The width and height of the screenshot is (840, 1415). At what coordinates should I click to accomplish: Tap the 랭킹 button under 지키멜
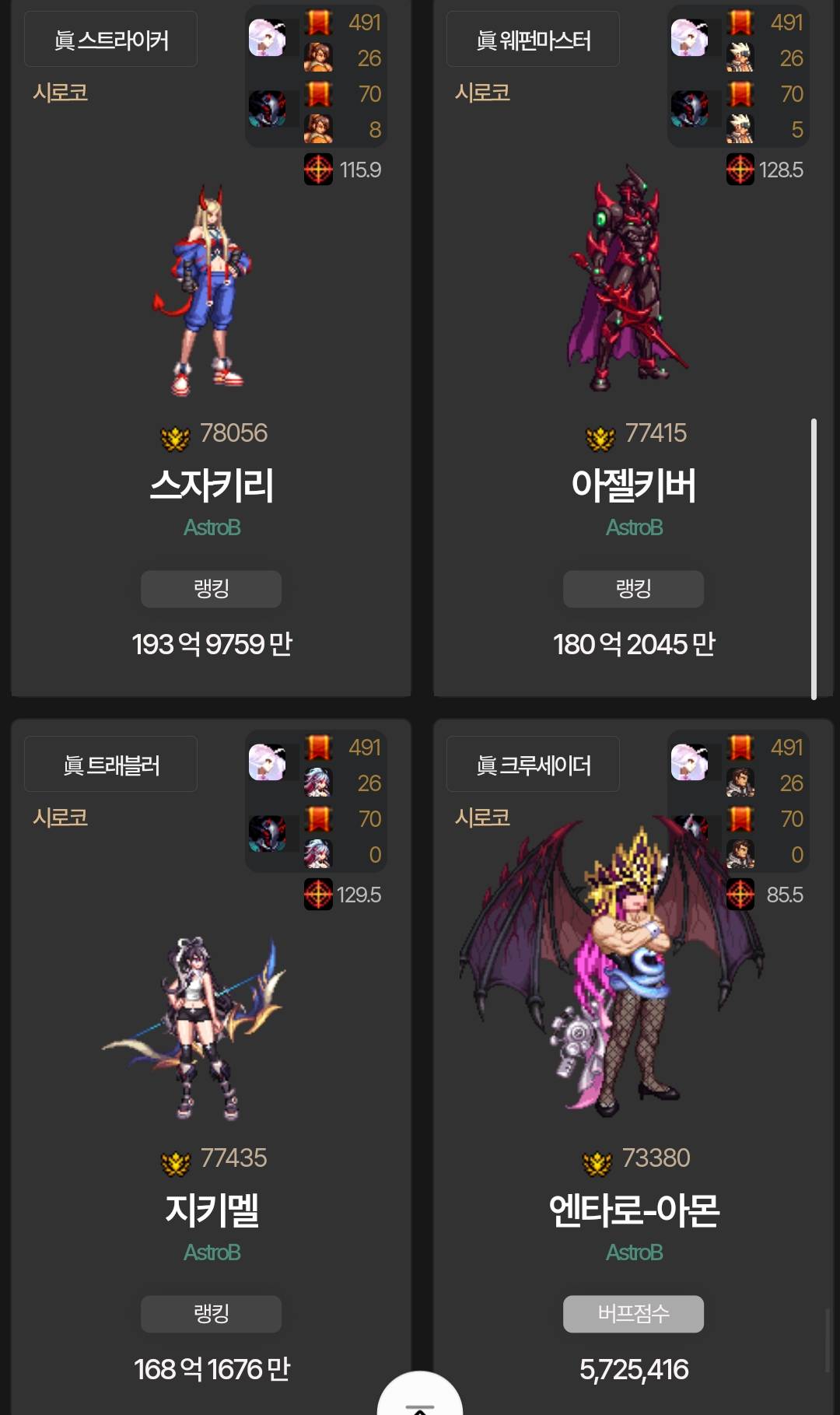(211, 1314)
